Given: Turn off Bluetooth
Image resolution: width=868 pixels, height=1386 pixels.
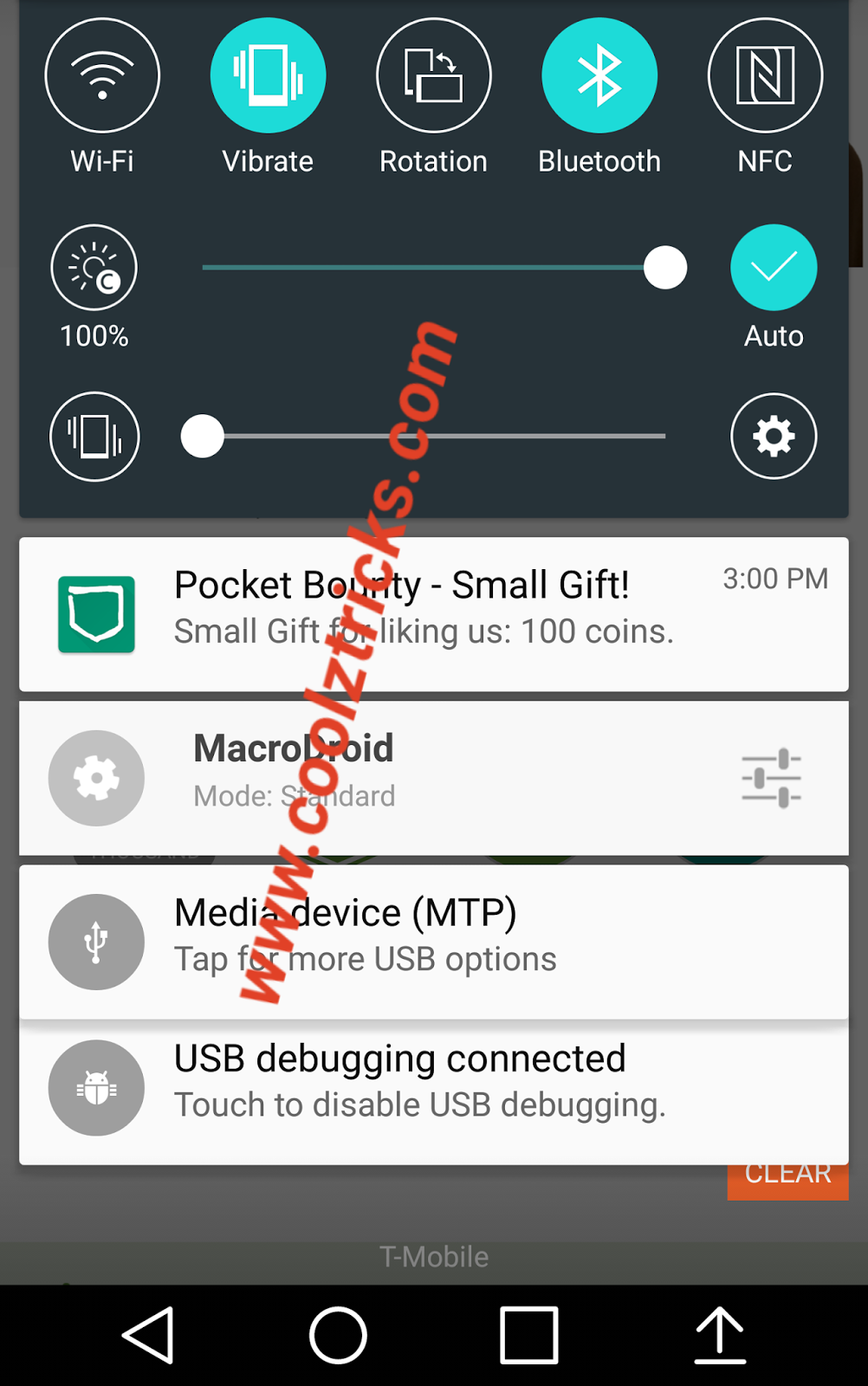Looking at the screenshot, I should click(x=599, y=76).
